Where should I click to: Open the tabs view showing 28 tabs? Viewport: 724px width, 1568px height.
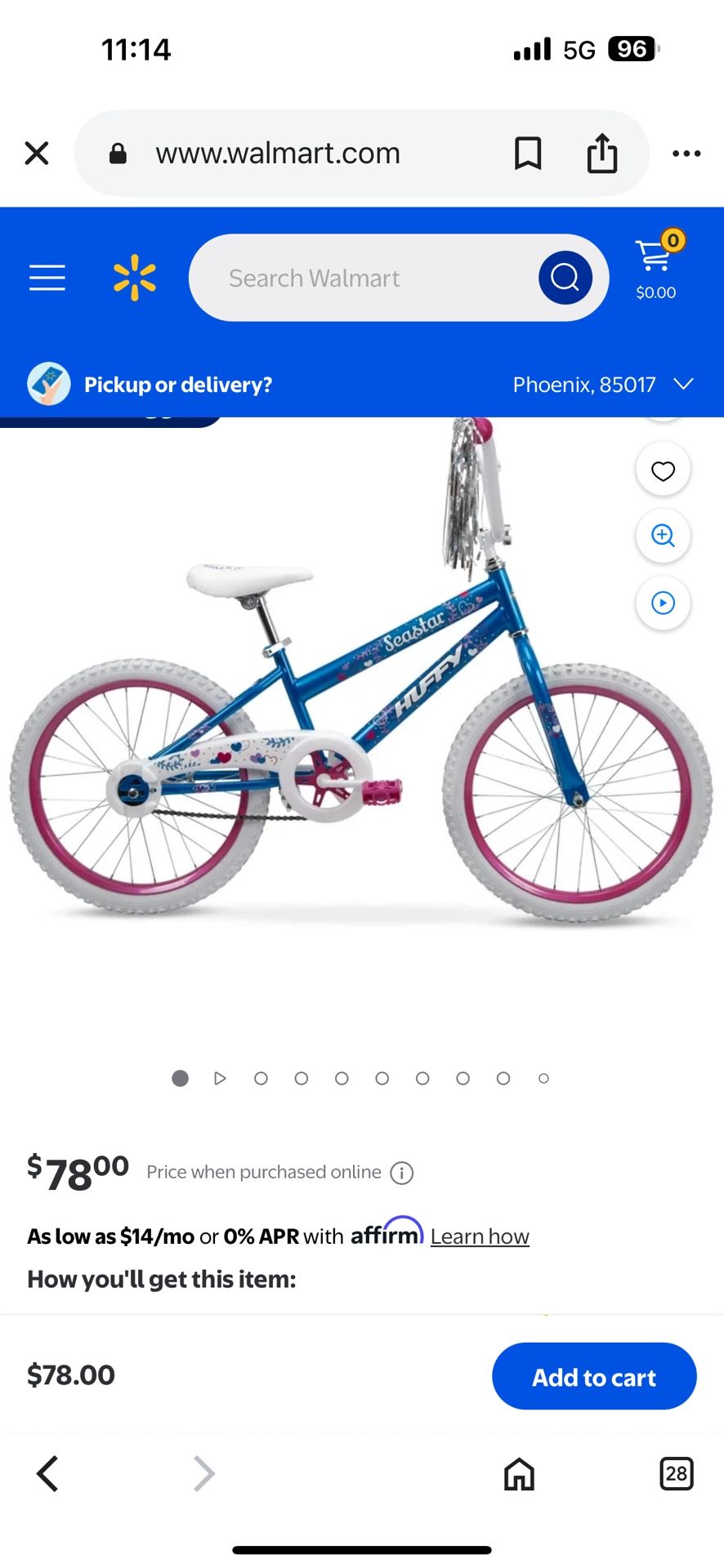676,1474
